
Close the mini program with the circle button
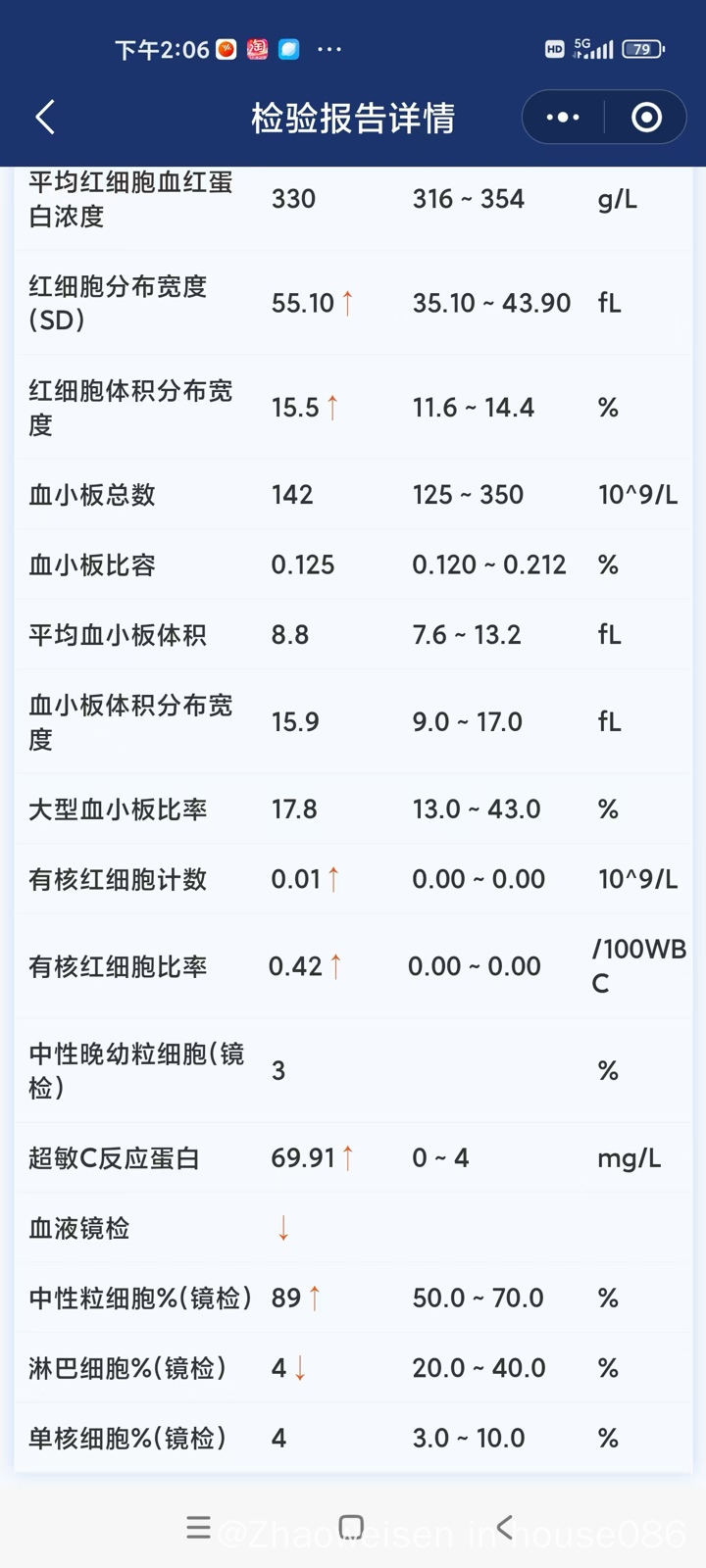(646, 118)
